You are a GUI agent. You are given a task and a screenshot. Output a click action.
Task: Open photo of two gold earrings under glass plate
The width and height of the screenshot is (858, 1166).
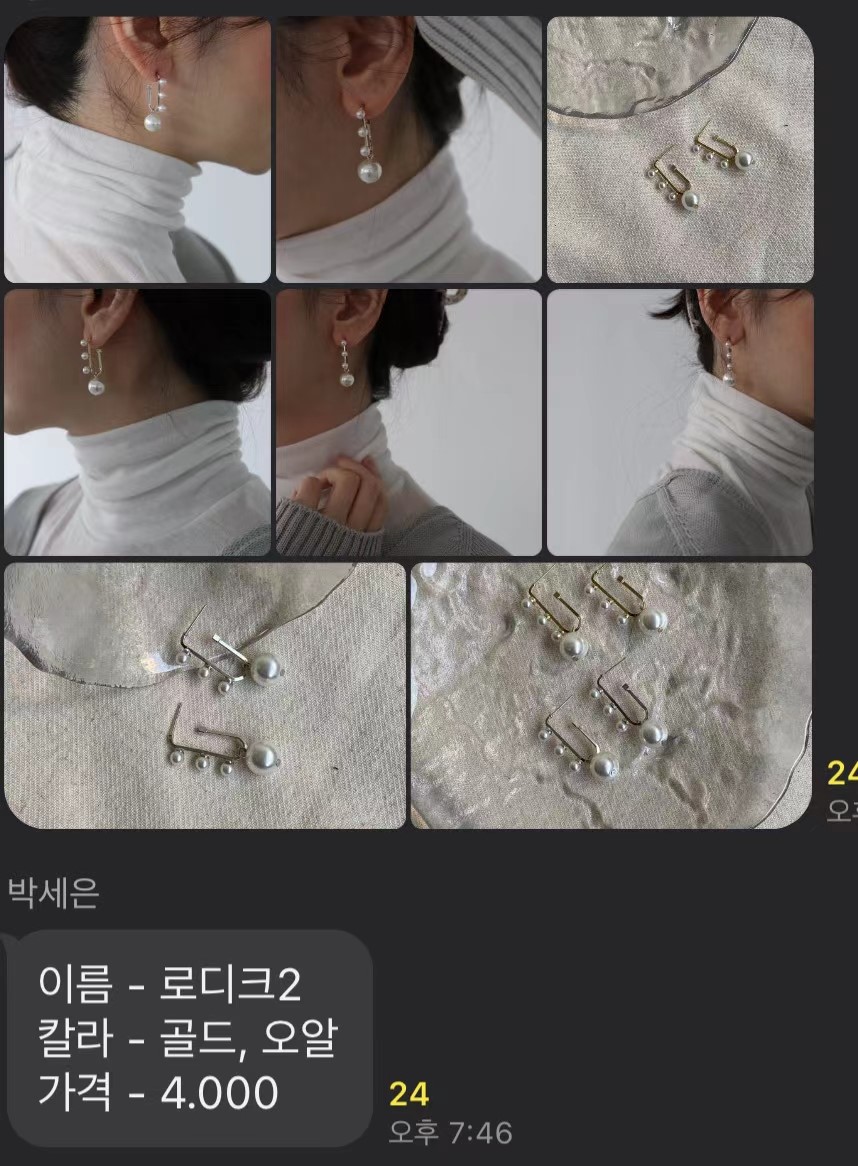coord(679,150)
